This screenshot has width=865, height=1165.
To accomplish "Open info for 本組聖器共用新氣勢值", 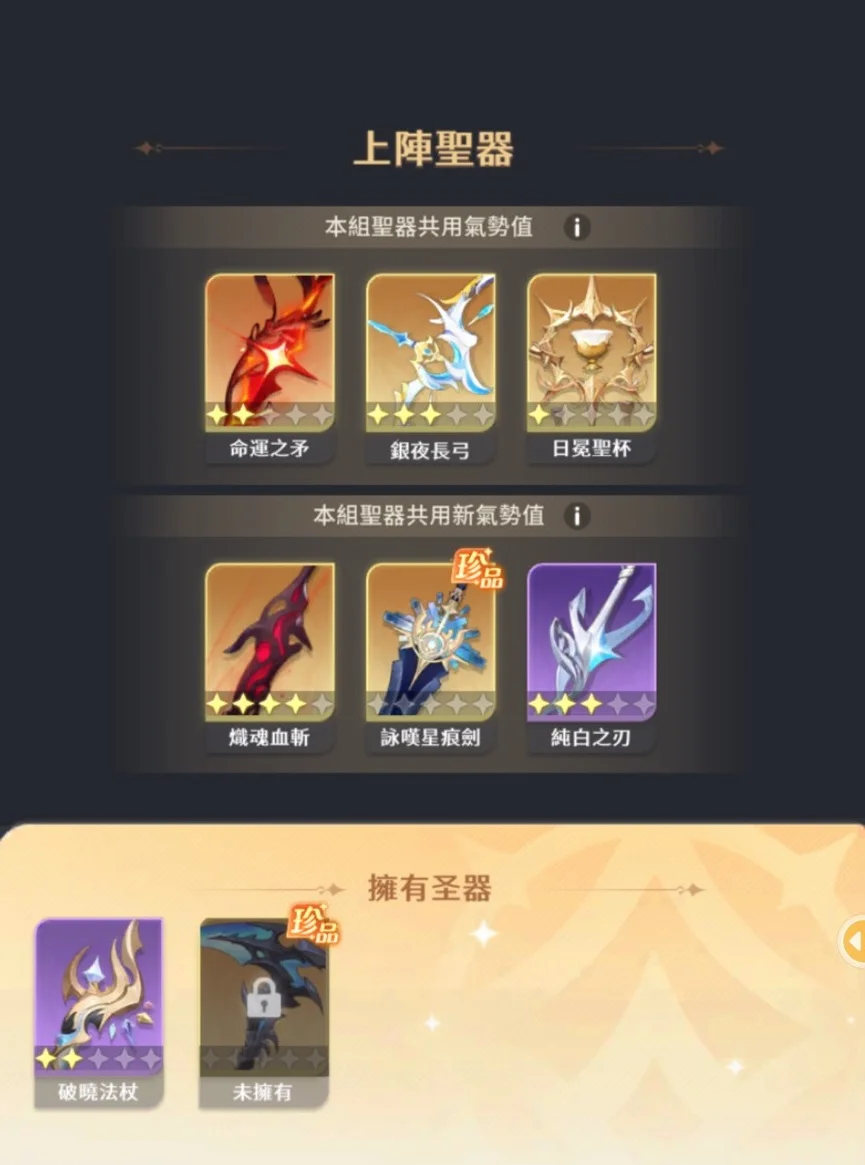I will [x=576, y=516].
